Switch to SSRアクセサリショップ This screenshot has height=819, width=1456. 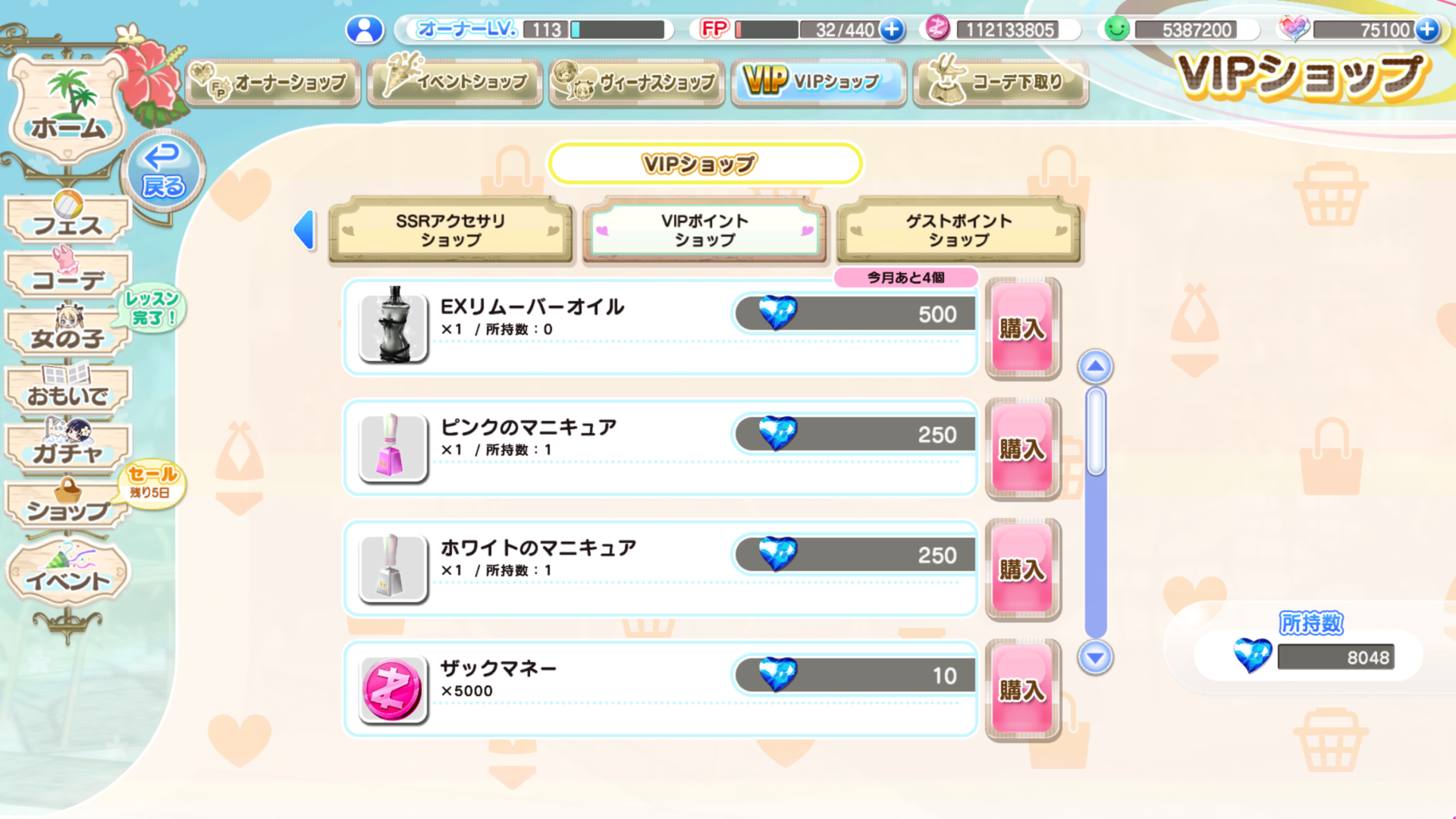pyautogui.click(x=450, y=231)
